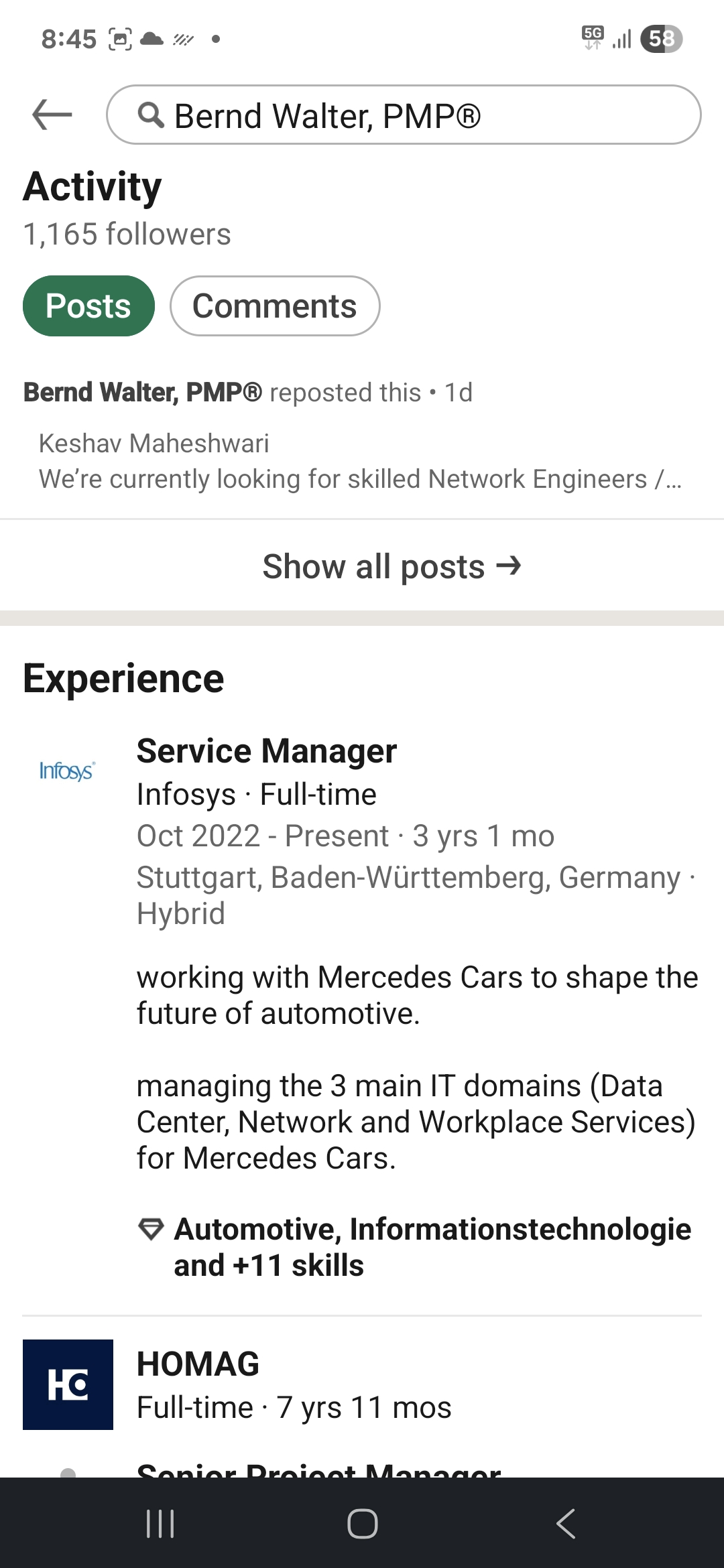The width and height of the screenshot is (724, 1568).
Task: Tap the Bernd Walter search field
Action: pos(404,115)
